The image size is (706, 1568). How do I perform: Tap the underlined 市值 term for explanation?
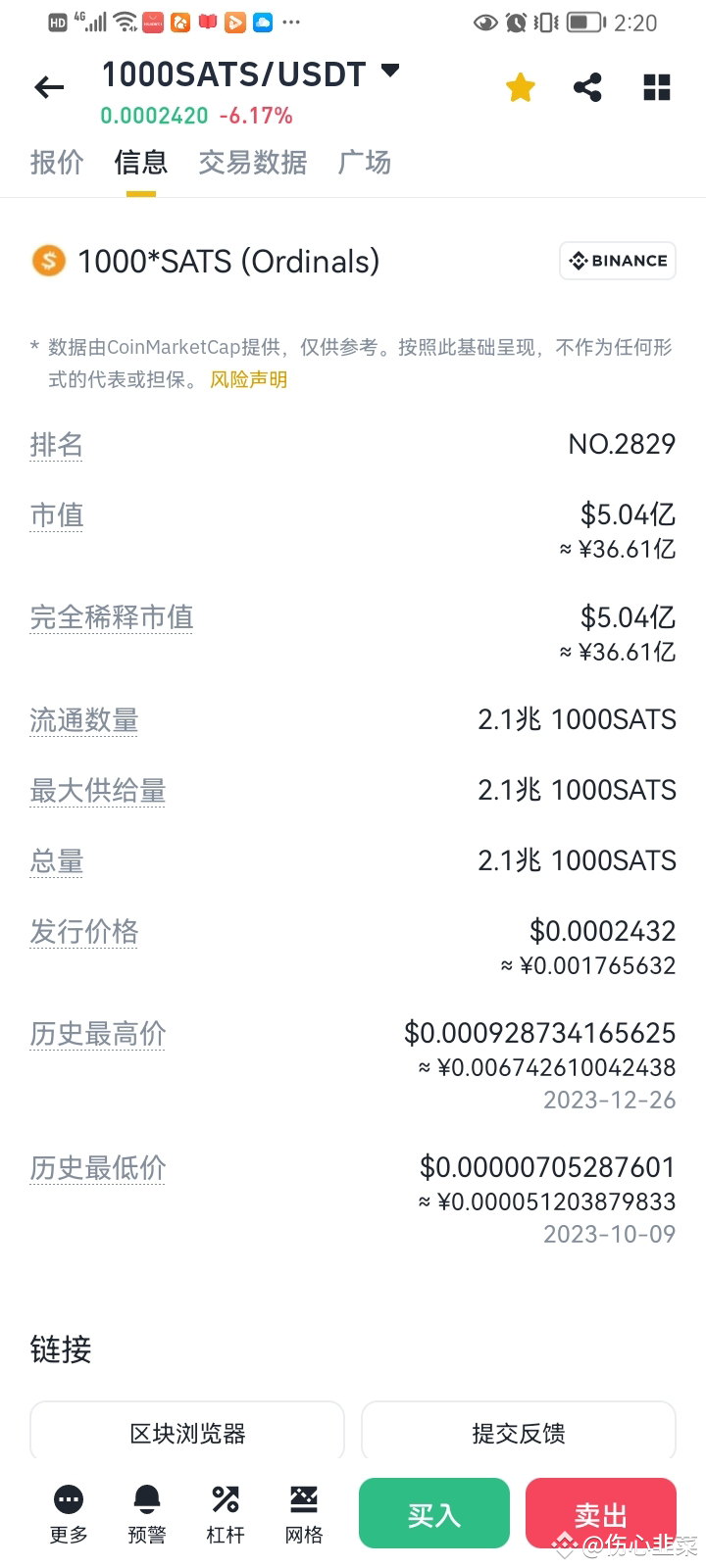coord(56,515)
